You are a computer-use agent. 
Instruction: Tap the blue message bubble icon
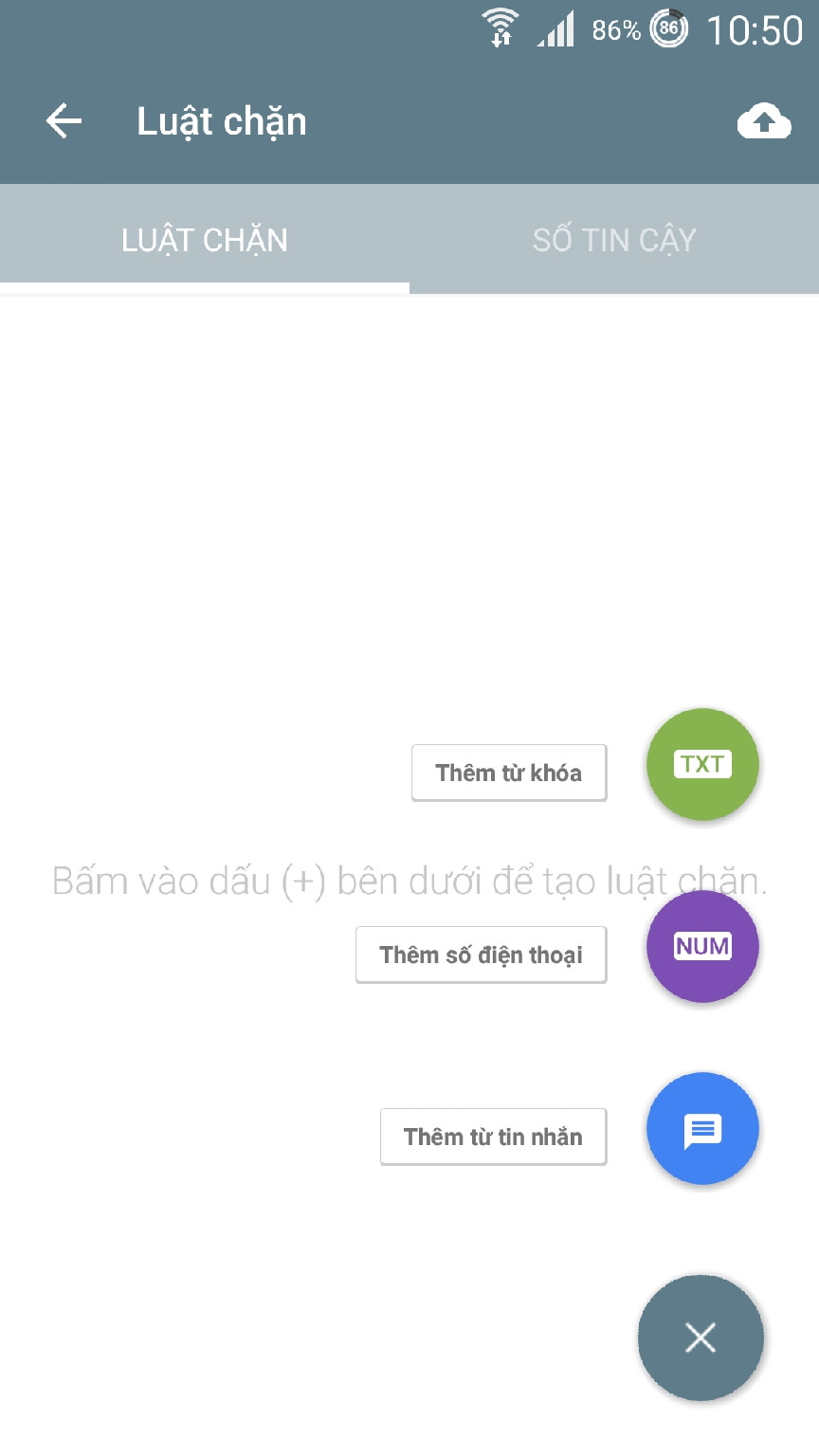click(x=702, y=1128)
